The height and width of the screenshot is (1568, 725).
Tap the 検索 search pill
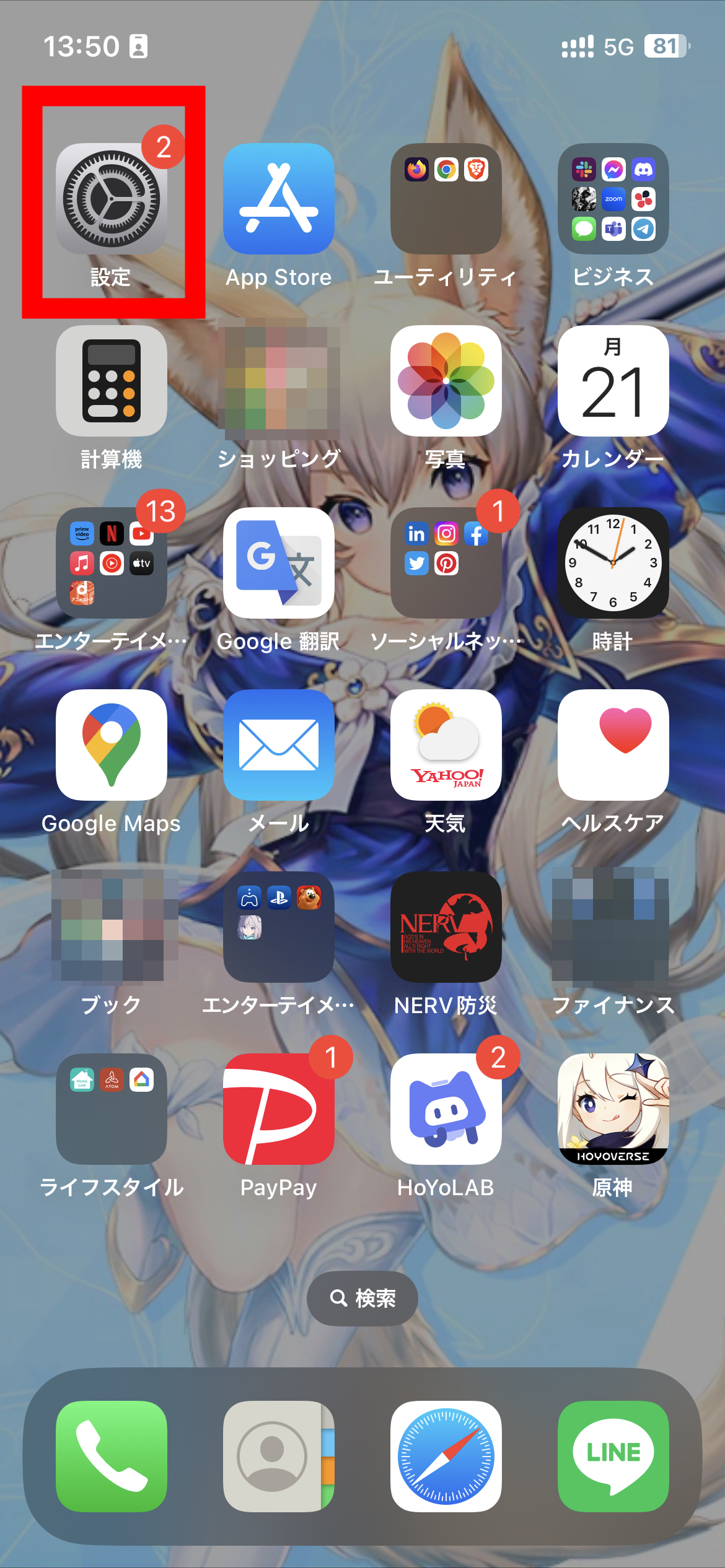[362, 1298]
